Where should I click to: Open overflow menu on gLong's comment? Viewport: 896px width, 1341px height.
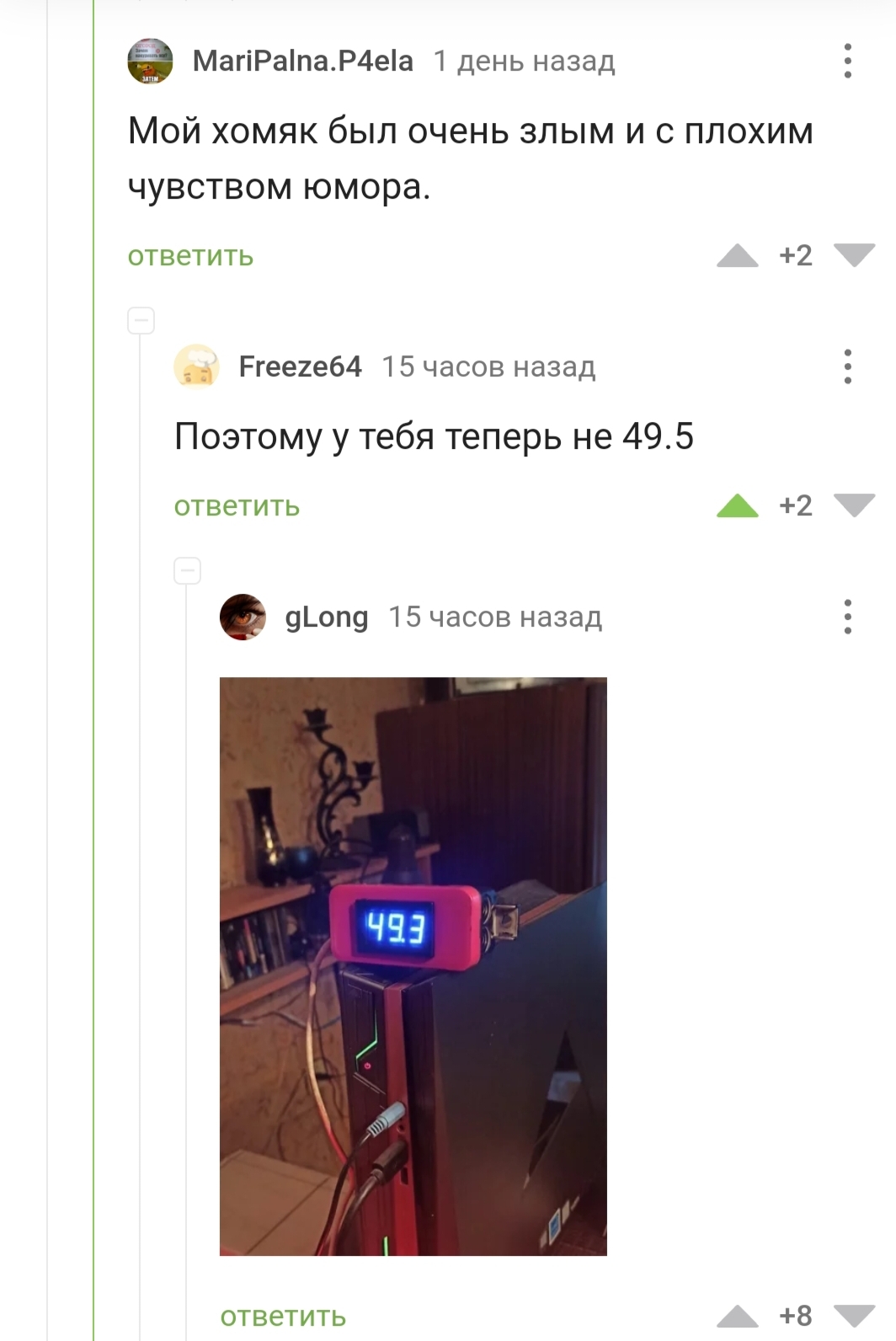click(x=847, y=617)
